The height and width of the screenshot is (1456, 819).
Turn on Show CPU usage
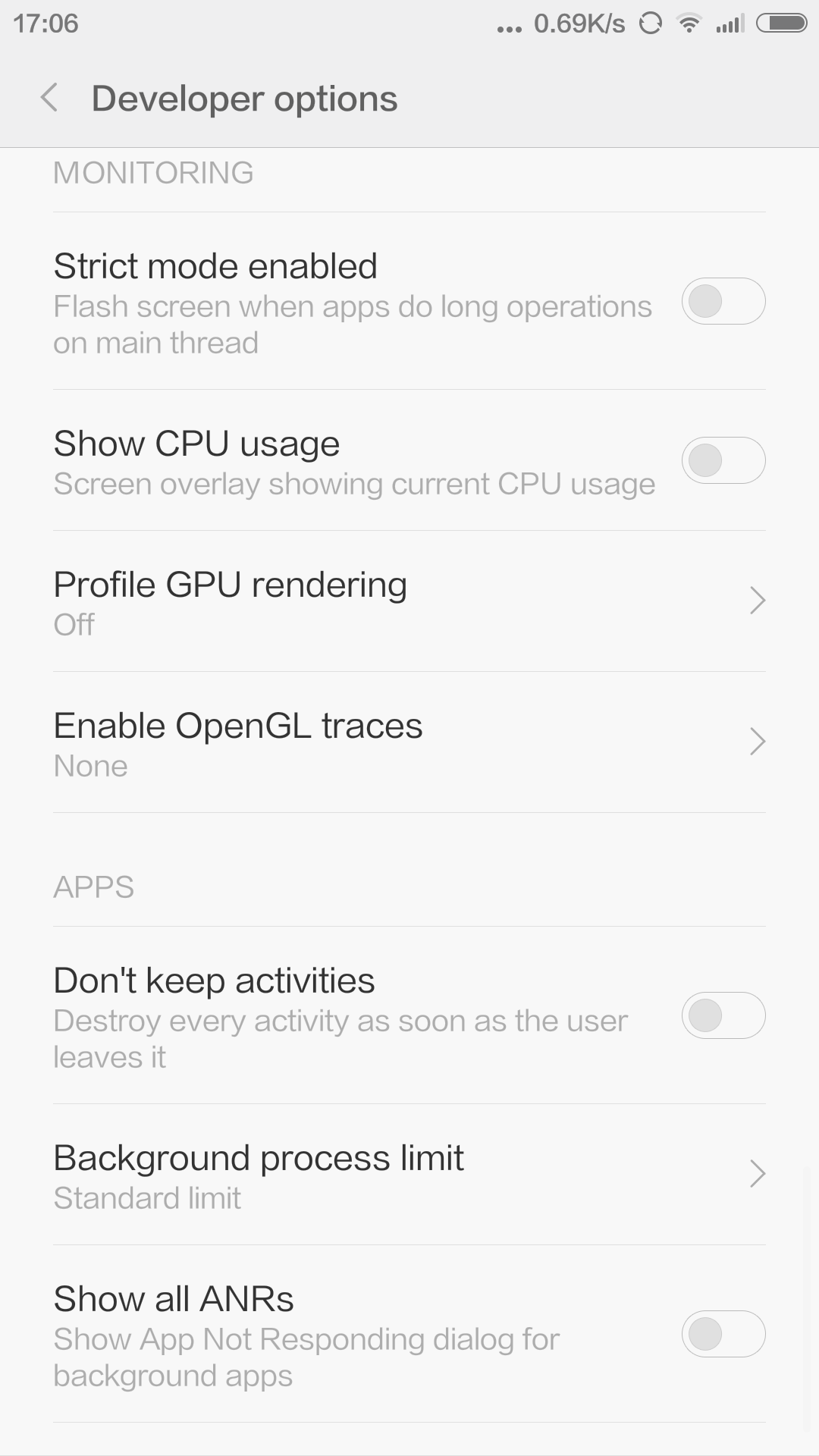723,460
